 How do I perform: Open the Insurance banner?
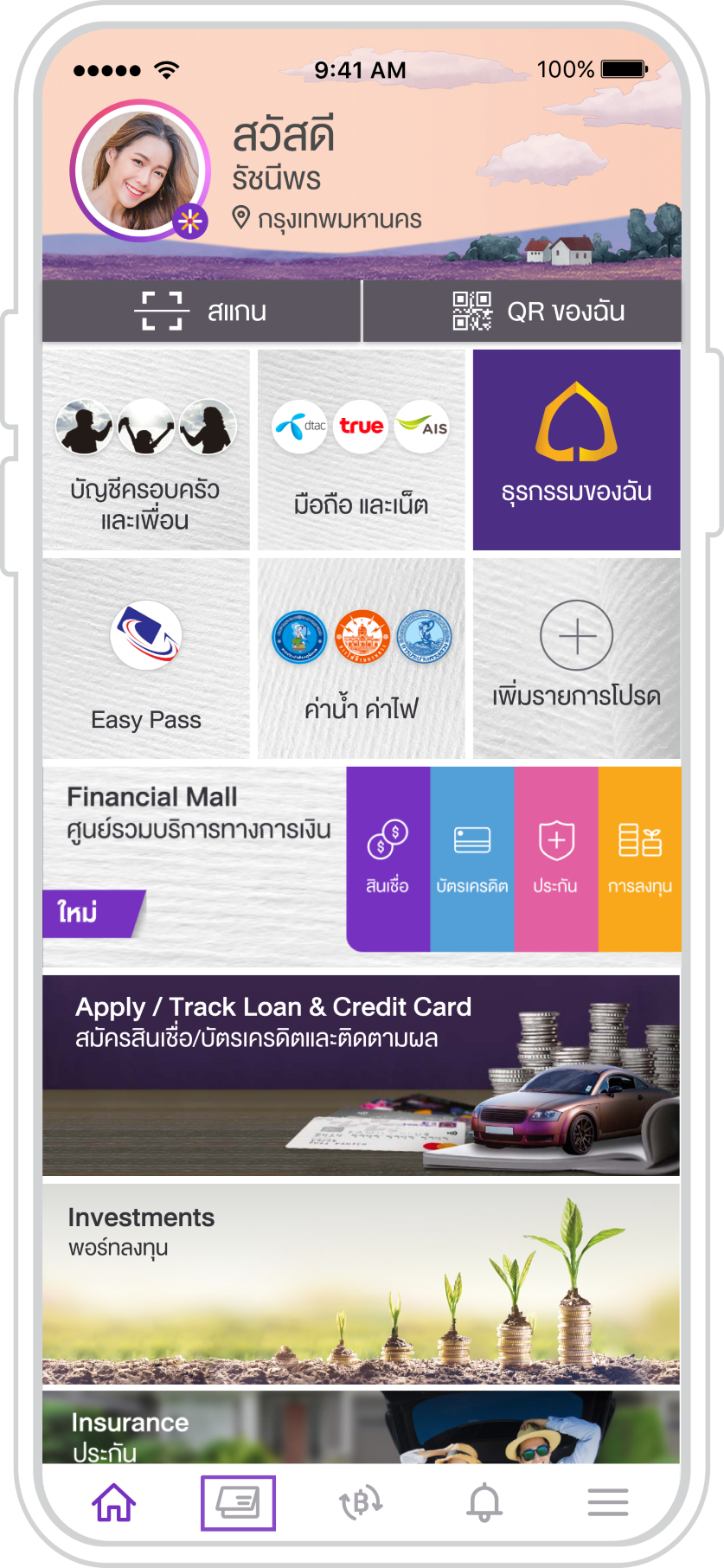click(x=361, y=1428)
